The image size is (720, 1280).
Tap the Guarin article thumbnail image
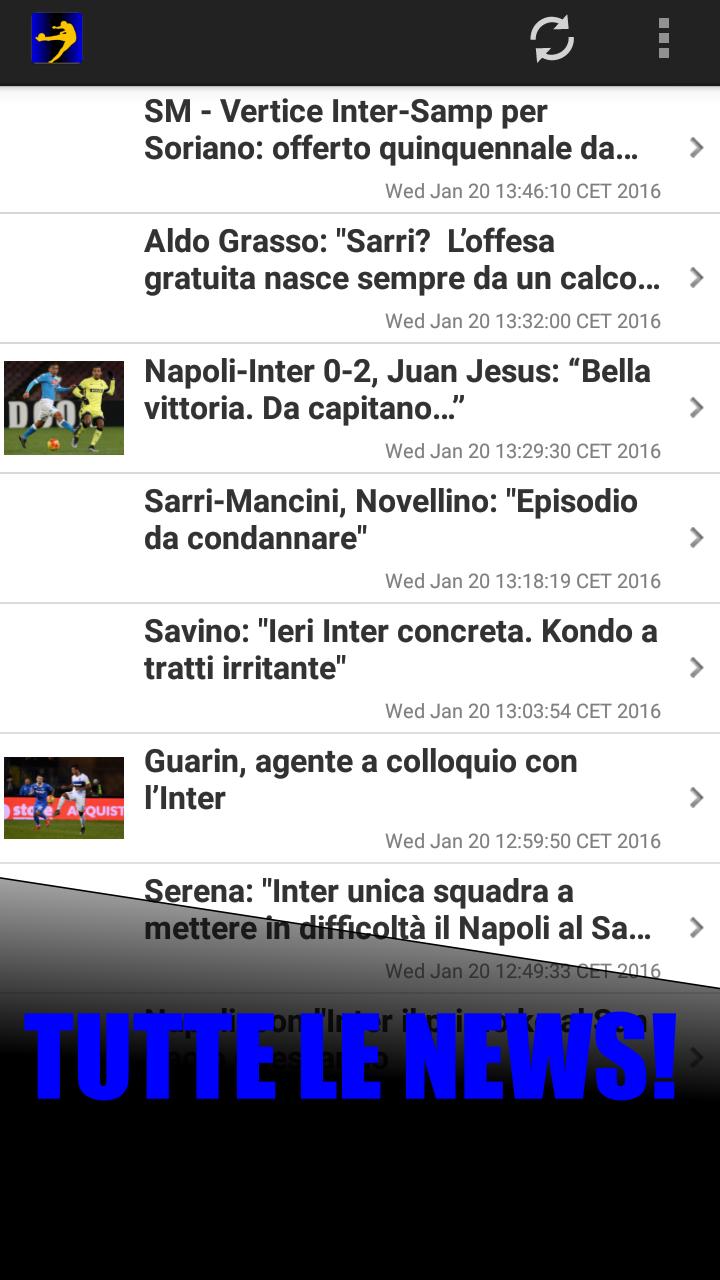coord(64,797)
